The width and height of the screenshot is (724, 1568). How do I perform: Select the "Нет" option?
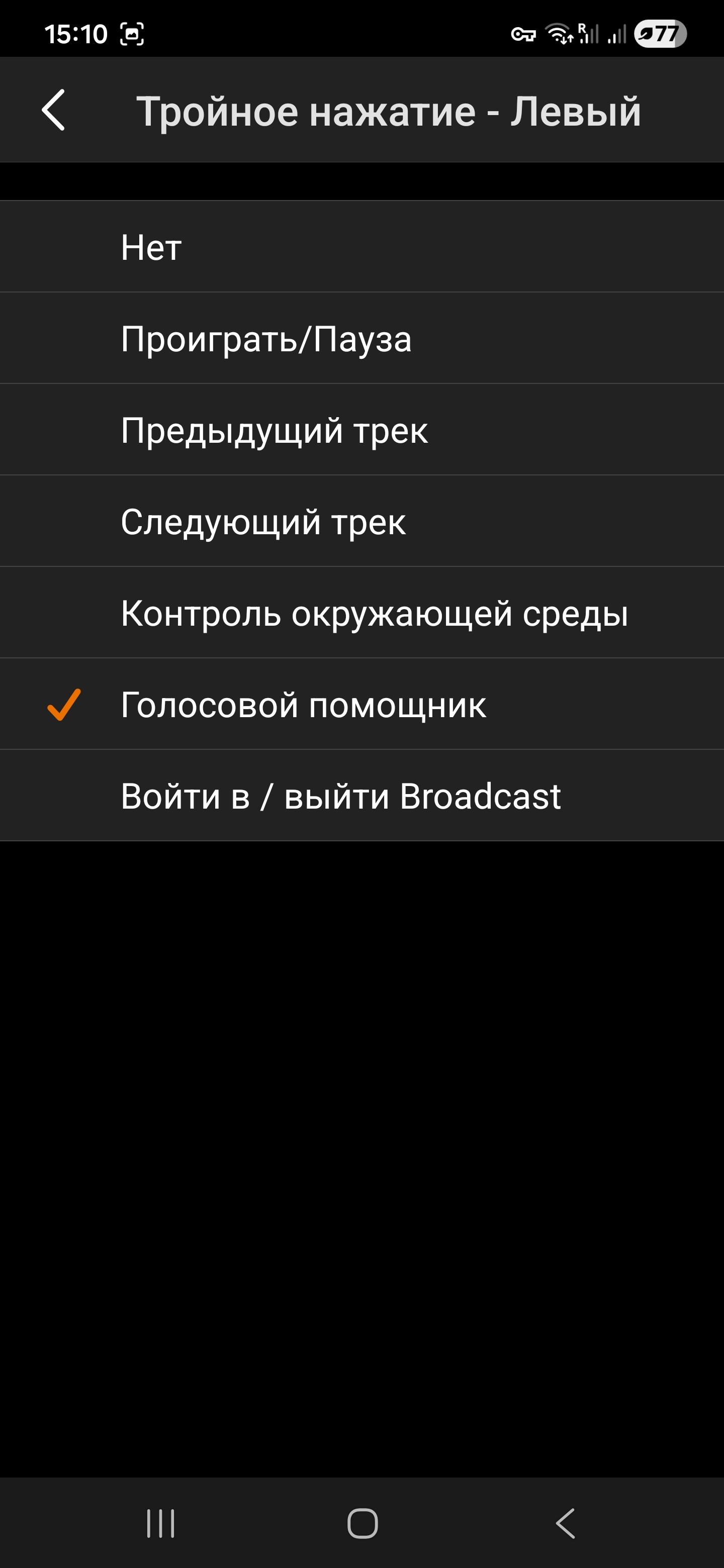(361, 247)
